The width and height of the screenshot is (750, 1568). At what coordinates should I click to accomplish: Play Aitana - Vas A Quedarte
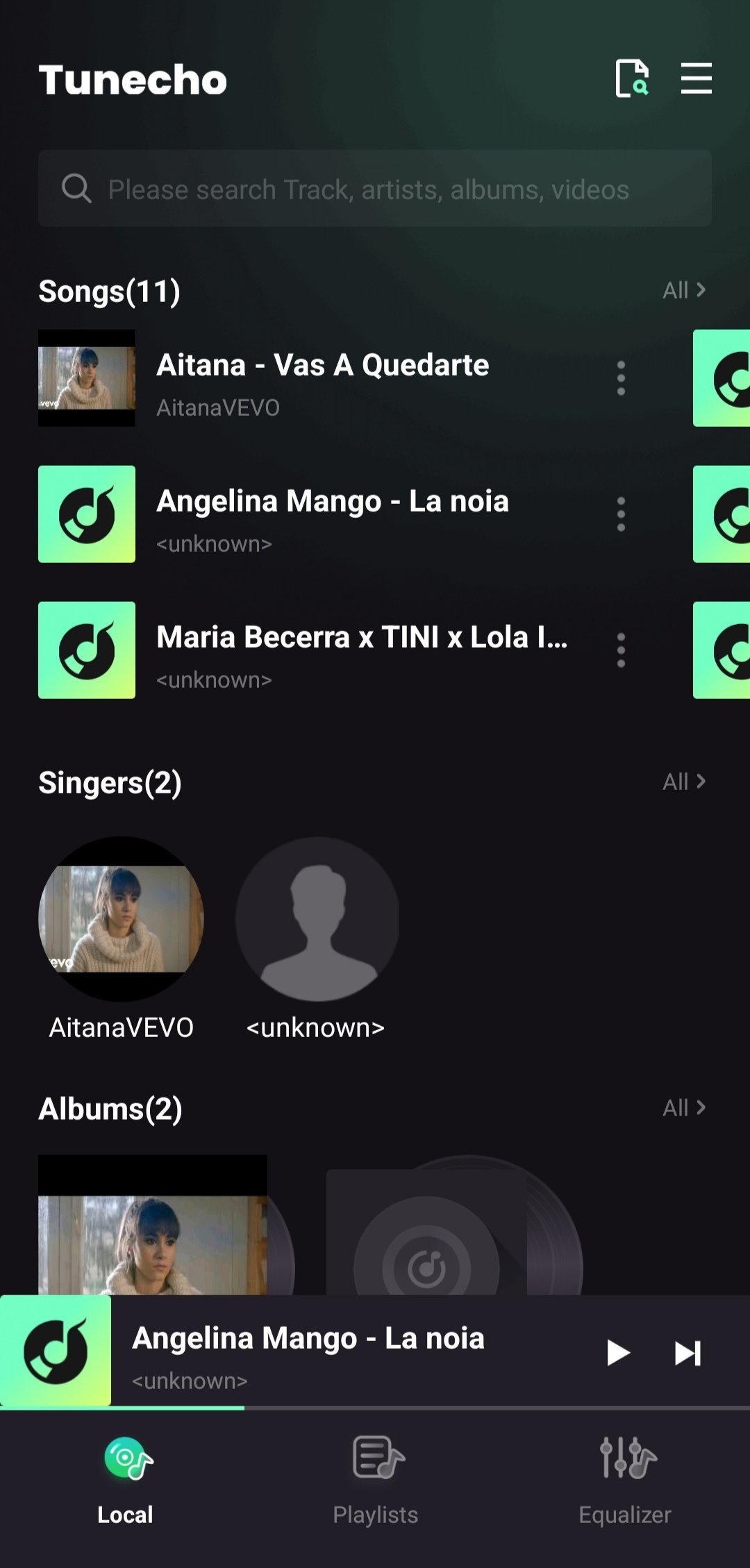pyautogui.click(x=322, y=378)
